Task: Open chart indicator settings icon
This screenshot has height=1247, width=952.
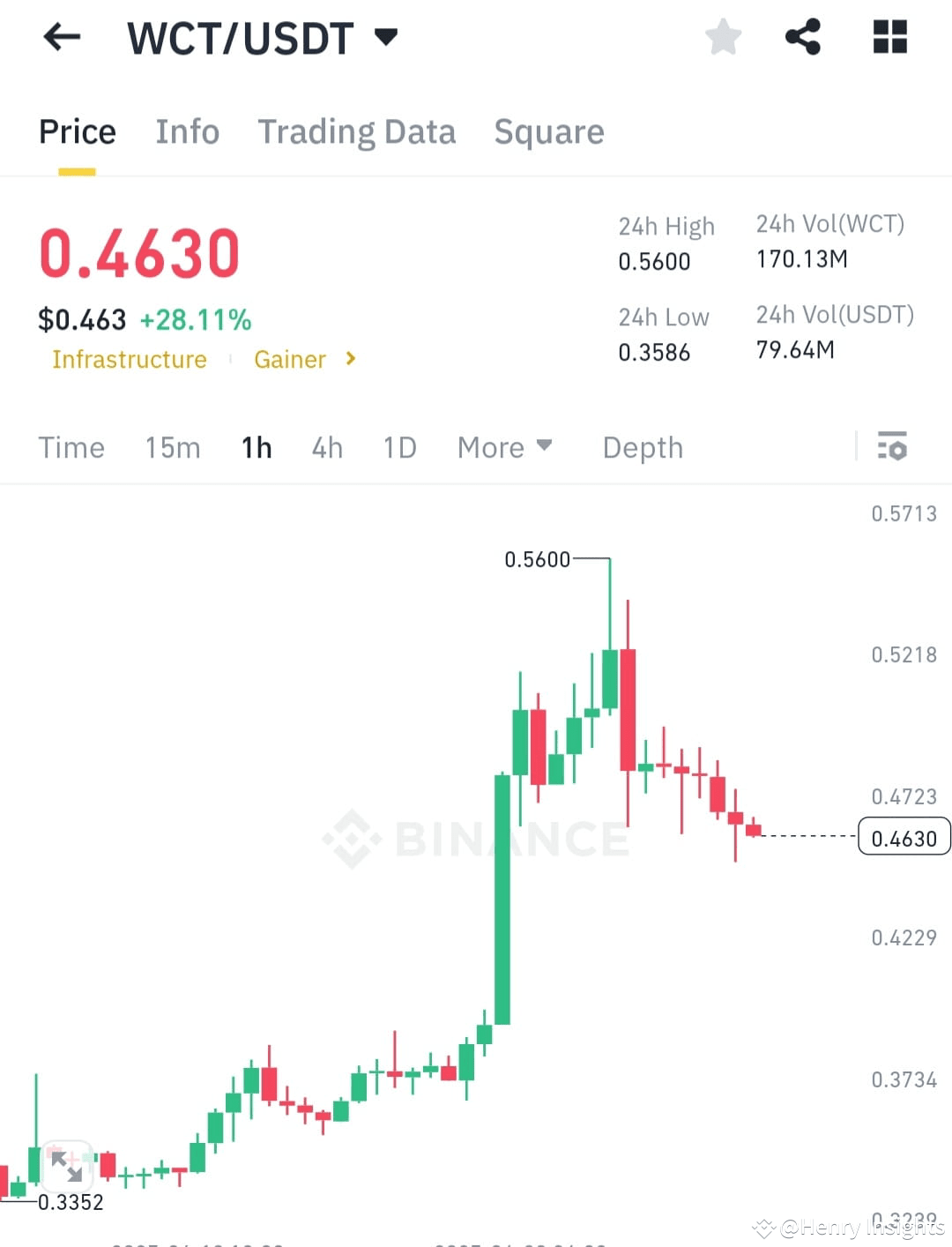Action: tap(893, 448)
